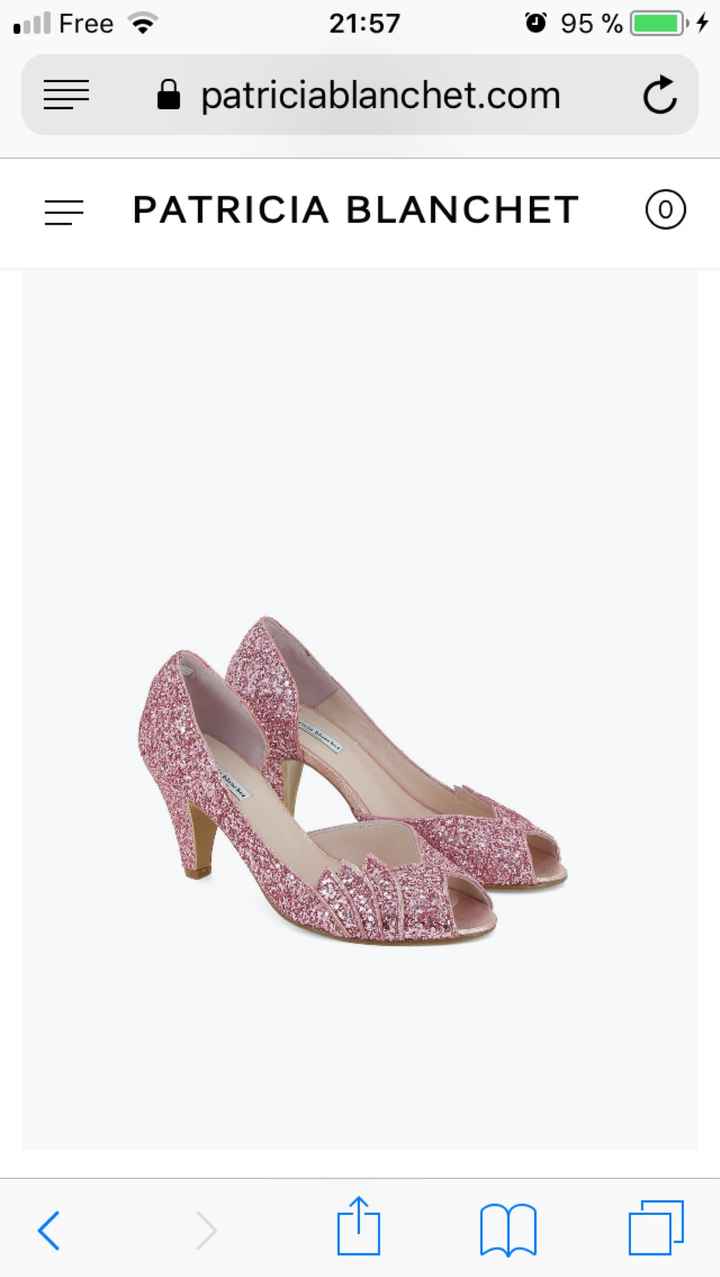This screenshot has height=1277, width=720.
Task: Open the website's hamburger navigation menu
Action: coord(63,212)
